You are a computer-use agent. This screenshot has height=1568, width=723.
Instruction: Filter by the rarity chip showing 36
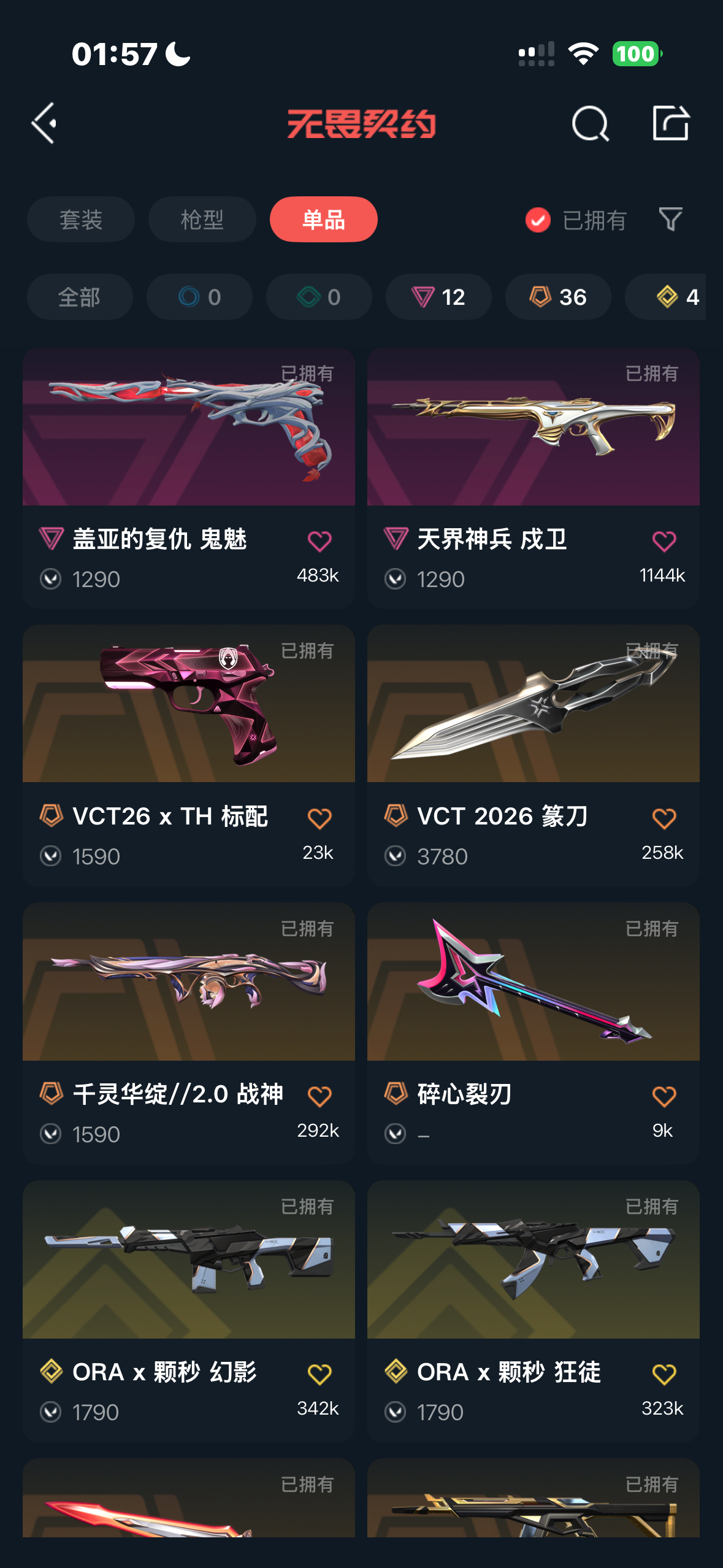pyautogui.click(x=557, y=297)
